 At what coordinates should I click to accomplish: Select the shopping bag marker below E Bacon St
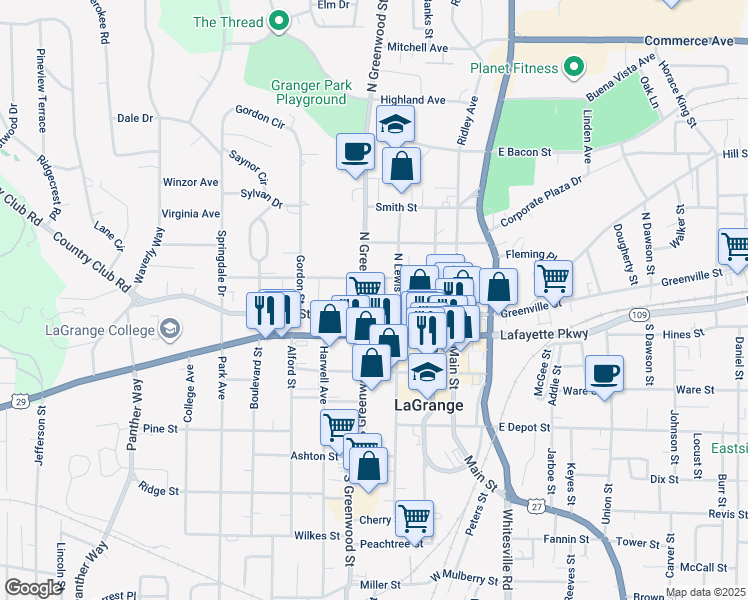point(401,167)
